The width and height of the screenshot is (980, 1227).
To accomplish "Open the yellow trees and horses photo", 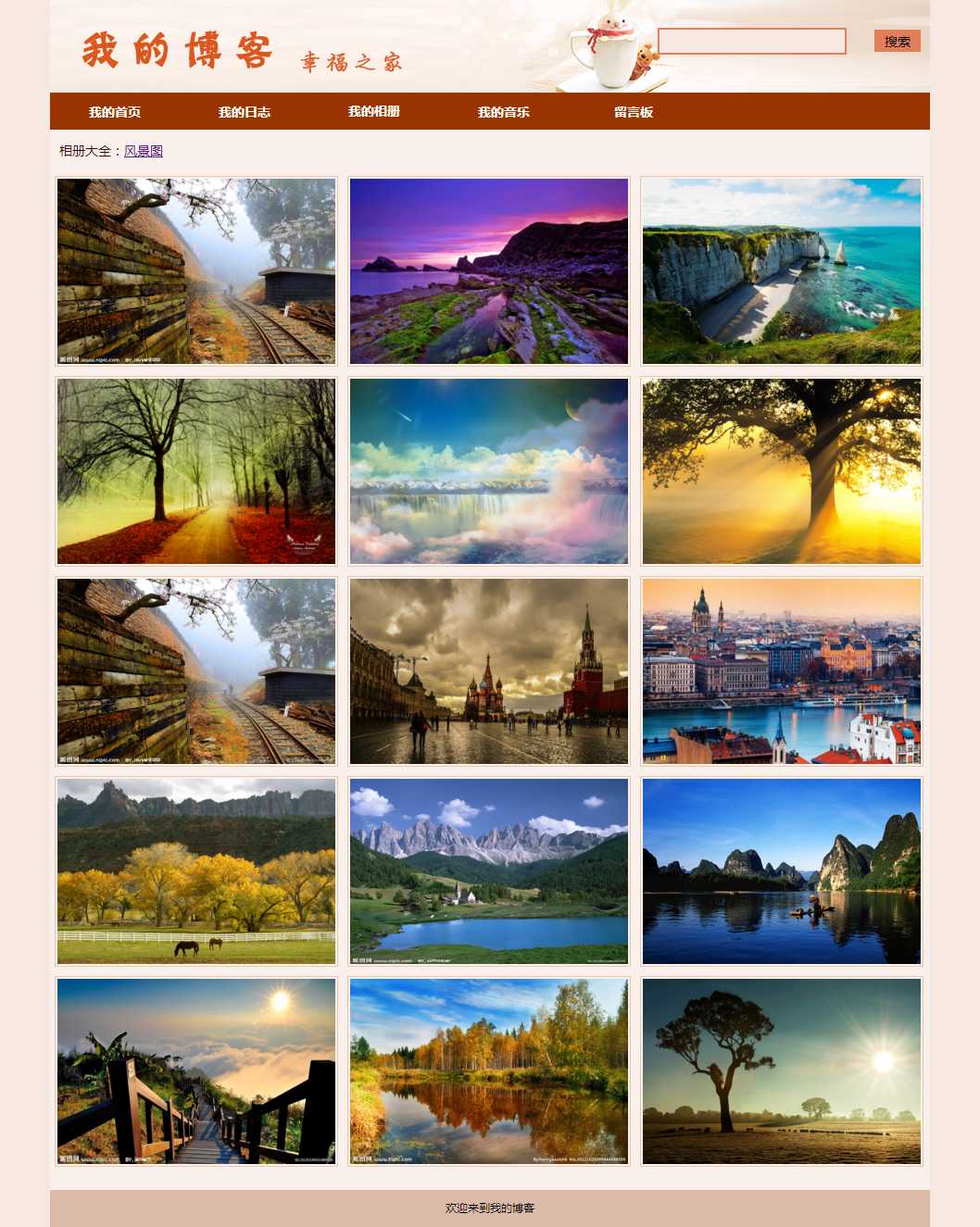I will tap(196, 871).
